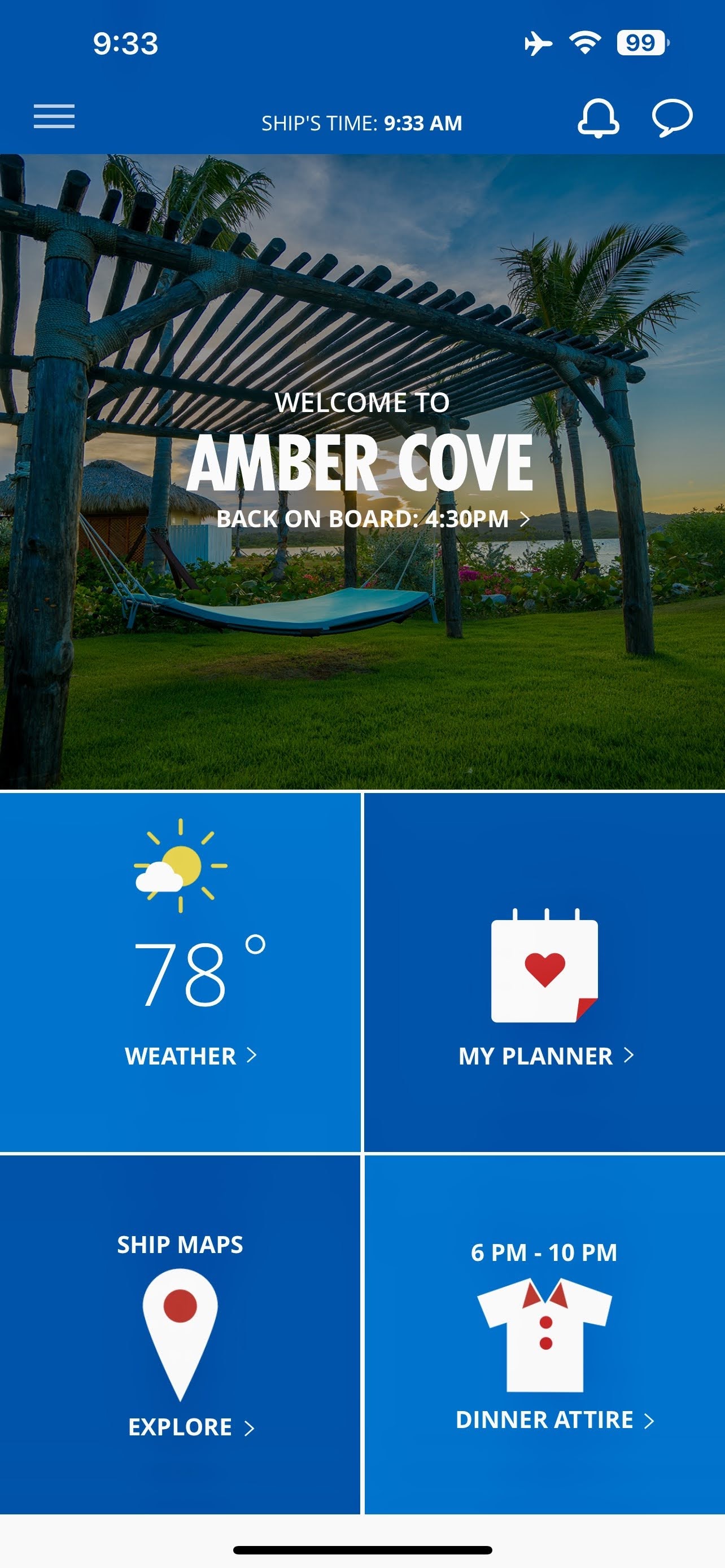725x1568 pixels.
Task: Open the hamburger drawer menu
Action: coord(54,116)
